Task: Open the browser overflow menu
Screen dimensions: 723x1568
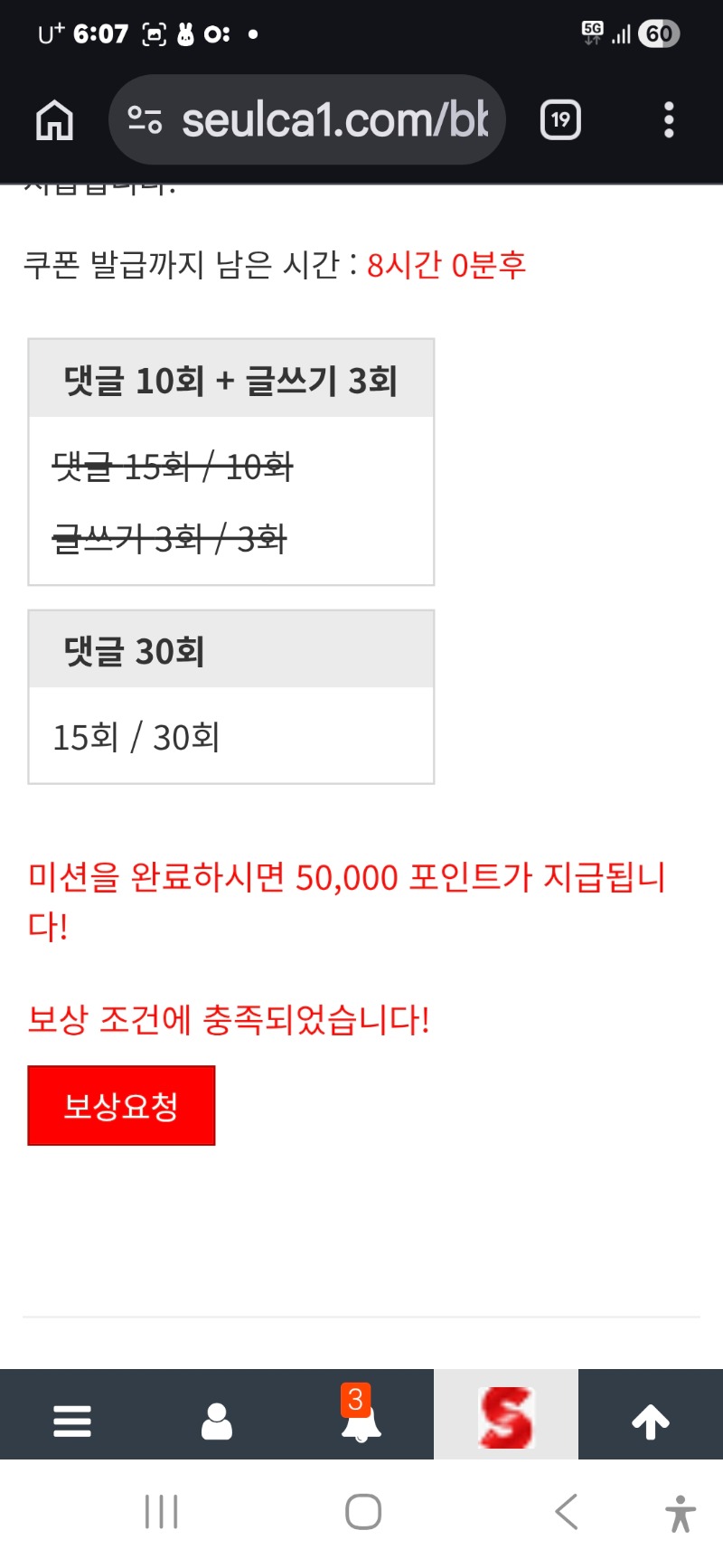Action: tap(669, 120)
